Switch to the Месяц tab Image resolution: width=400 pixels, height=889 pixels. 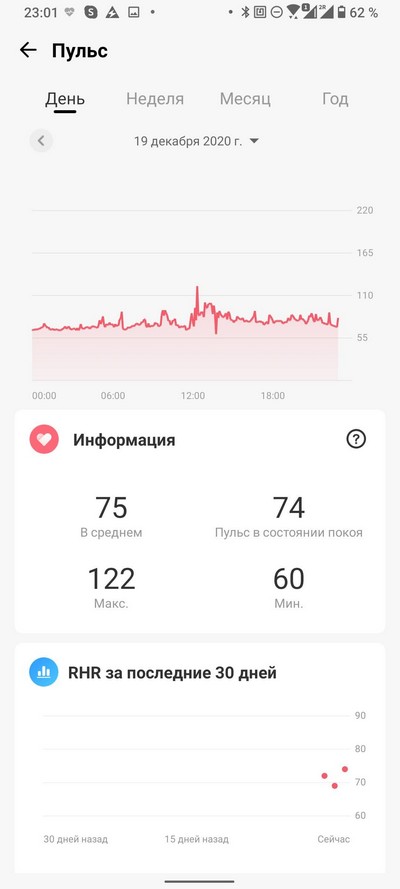tap(245, 99)
